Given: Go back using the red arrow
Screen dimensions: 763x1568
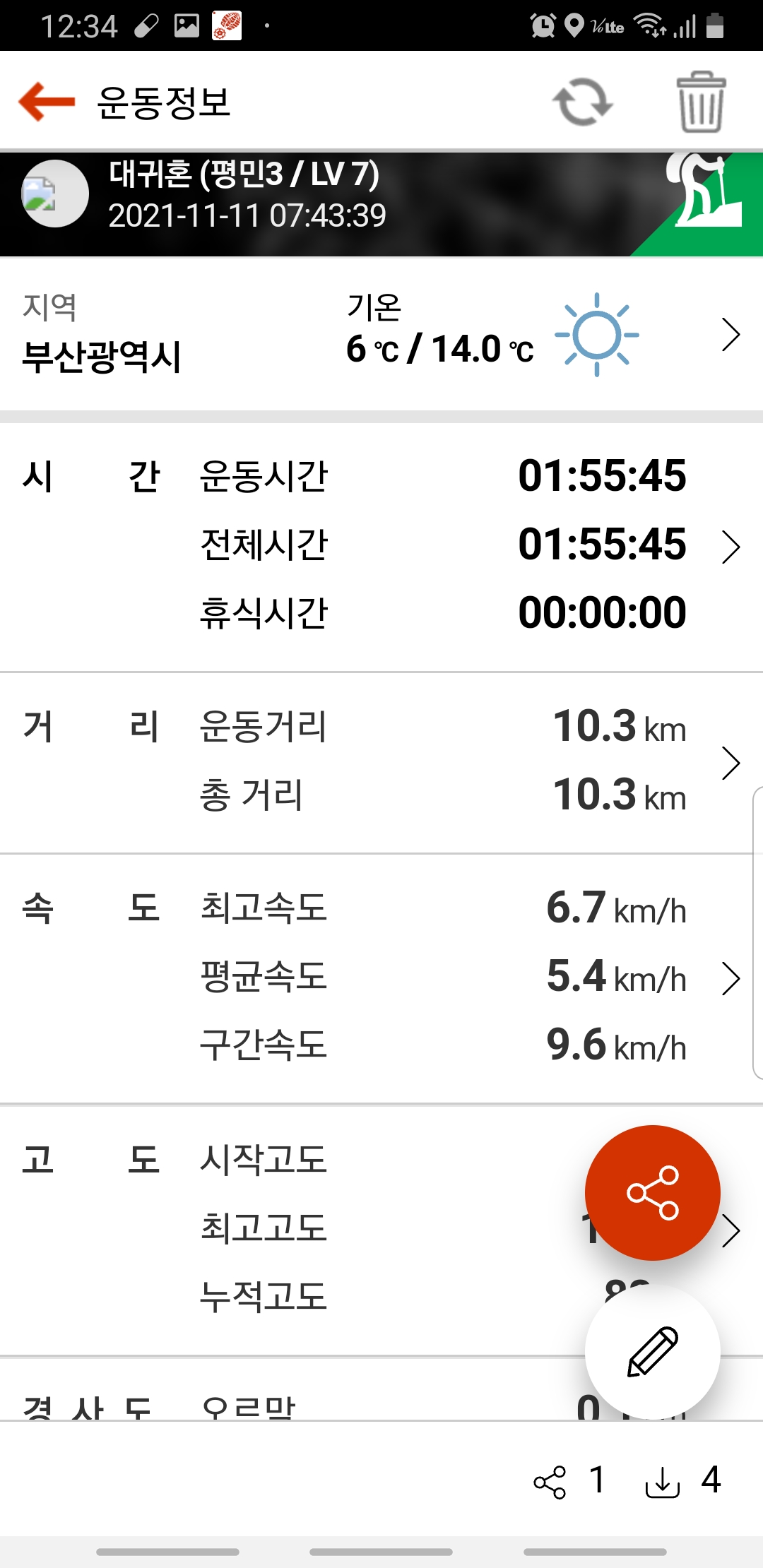Looking at the screenshot, I should 47,102.
